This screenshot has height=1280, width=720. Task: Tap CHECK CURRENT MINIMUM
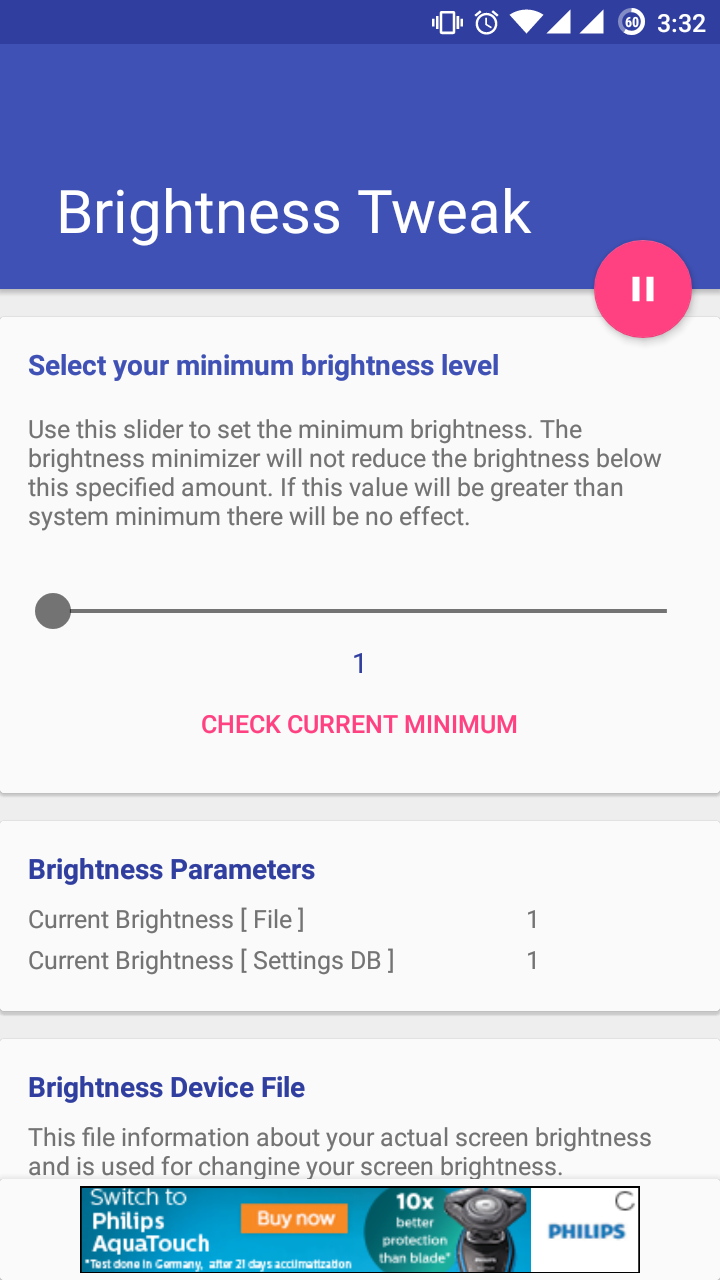[359, 724]
